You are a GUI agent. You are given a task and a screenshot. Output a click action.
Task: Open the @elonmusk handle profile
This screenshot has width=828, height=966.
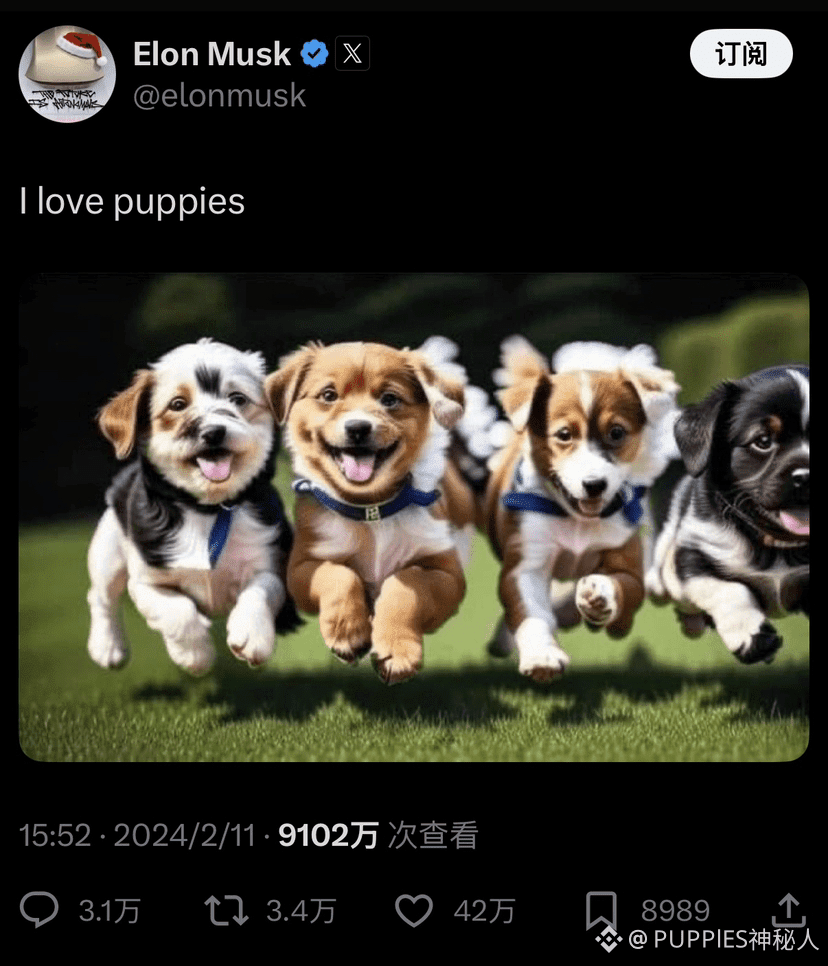[219, 96]
